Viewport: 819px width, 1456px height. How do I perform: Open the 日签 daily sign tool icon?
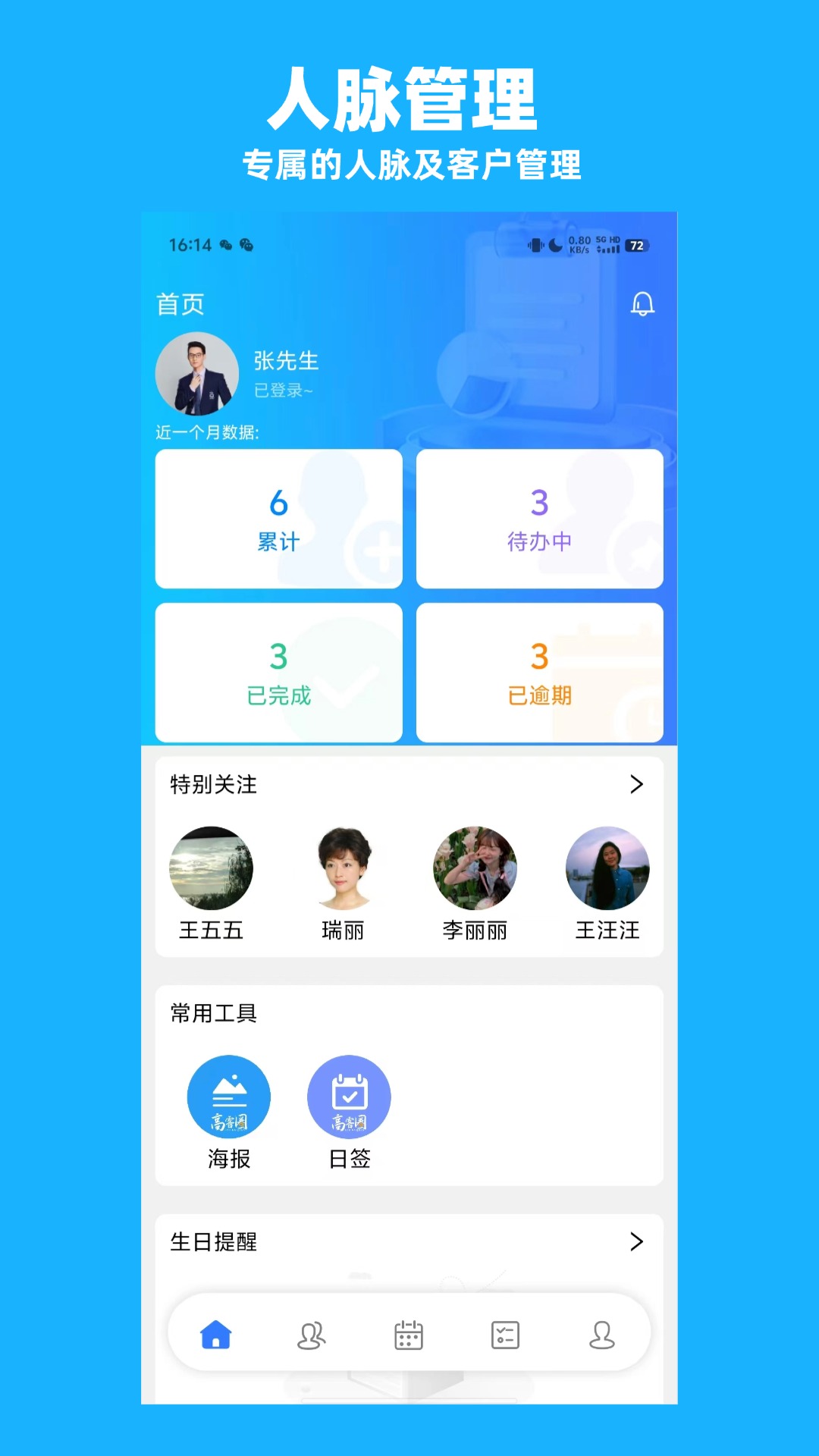coord(349,1097)
